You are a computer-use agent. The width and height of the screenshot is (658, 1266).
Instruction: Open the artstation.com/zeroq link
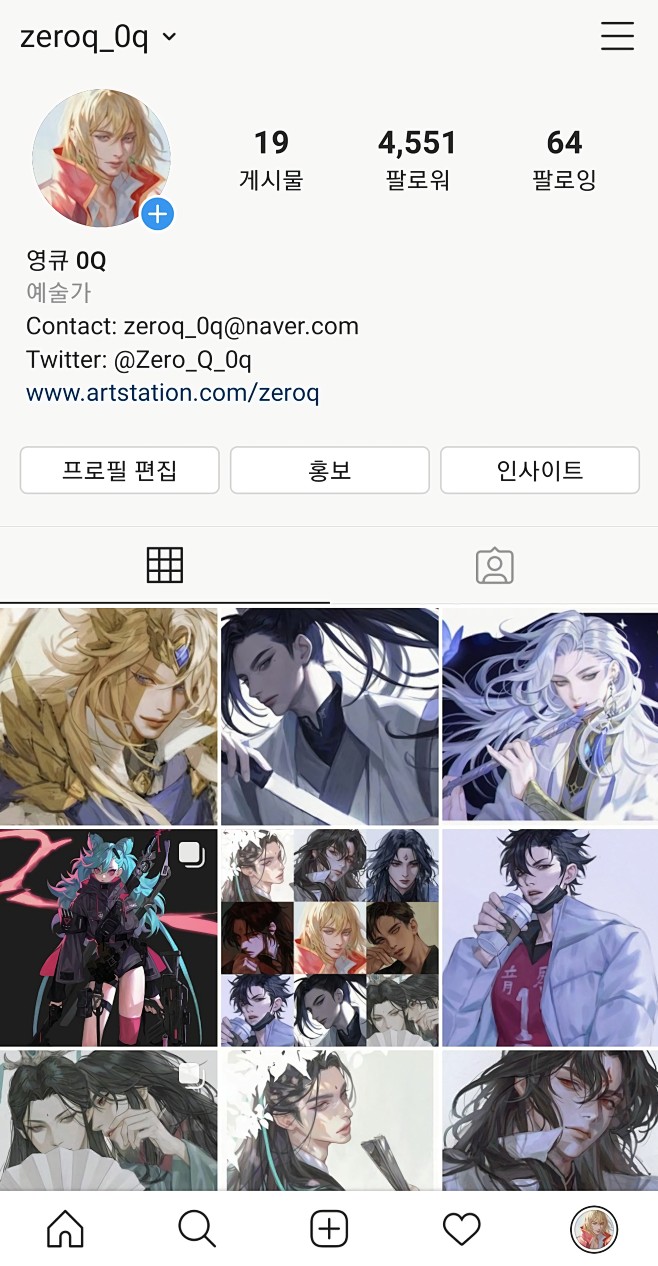tap(172, 392)
